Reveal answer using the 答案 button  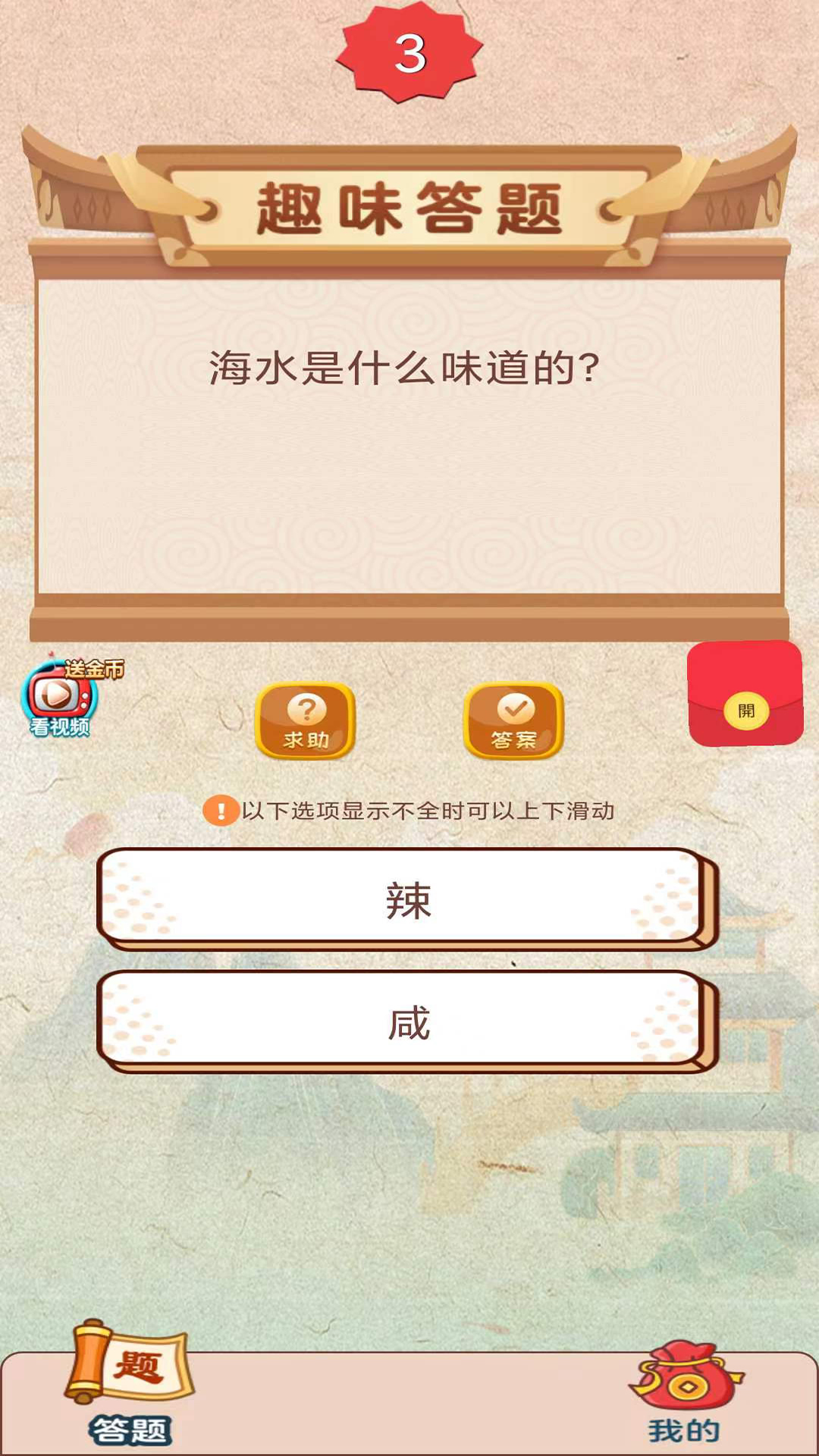coord(514,720)
